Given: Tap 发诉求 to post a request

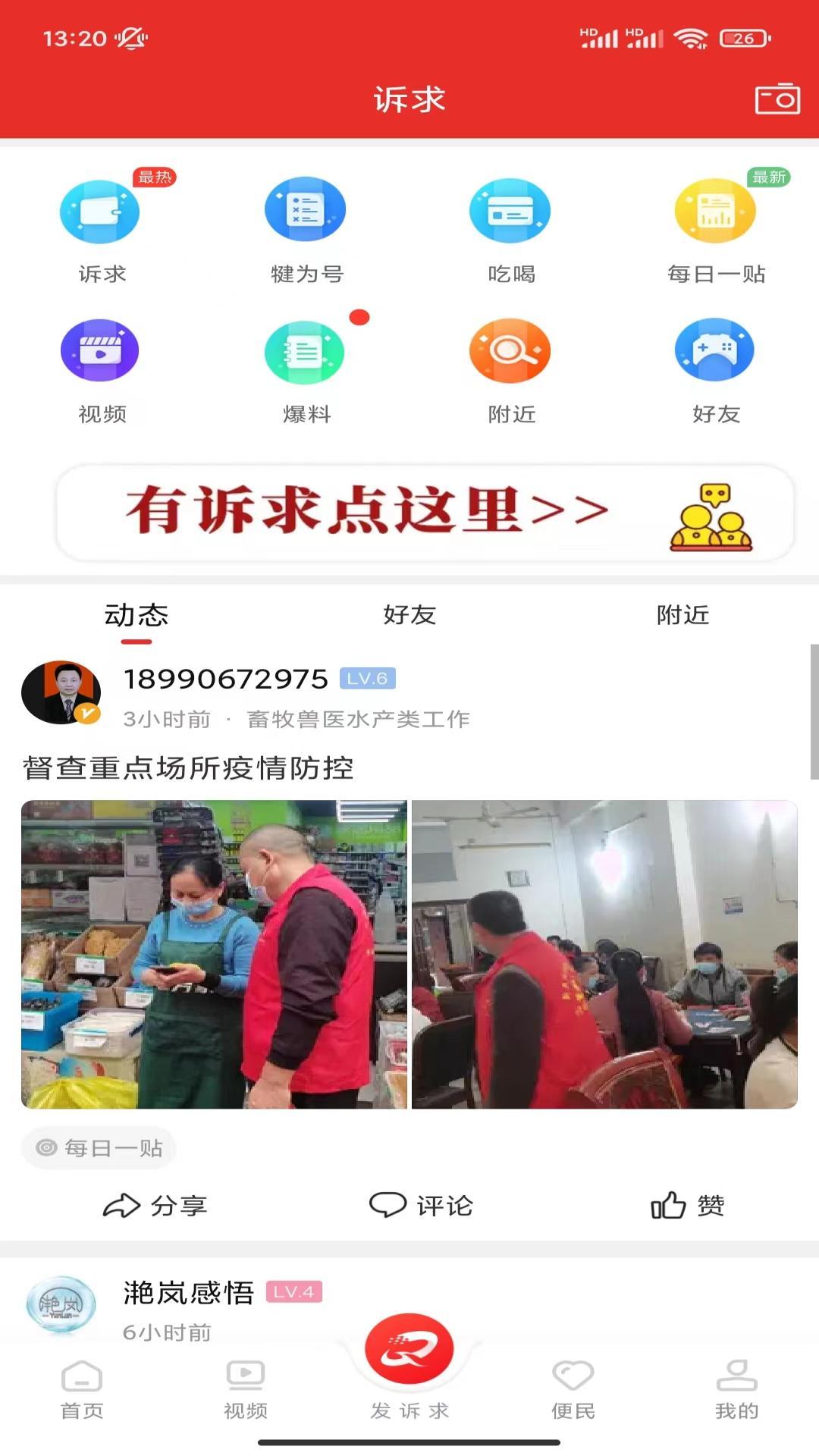Looking at the screenshot, I should click(x=409, y=1365).
